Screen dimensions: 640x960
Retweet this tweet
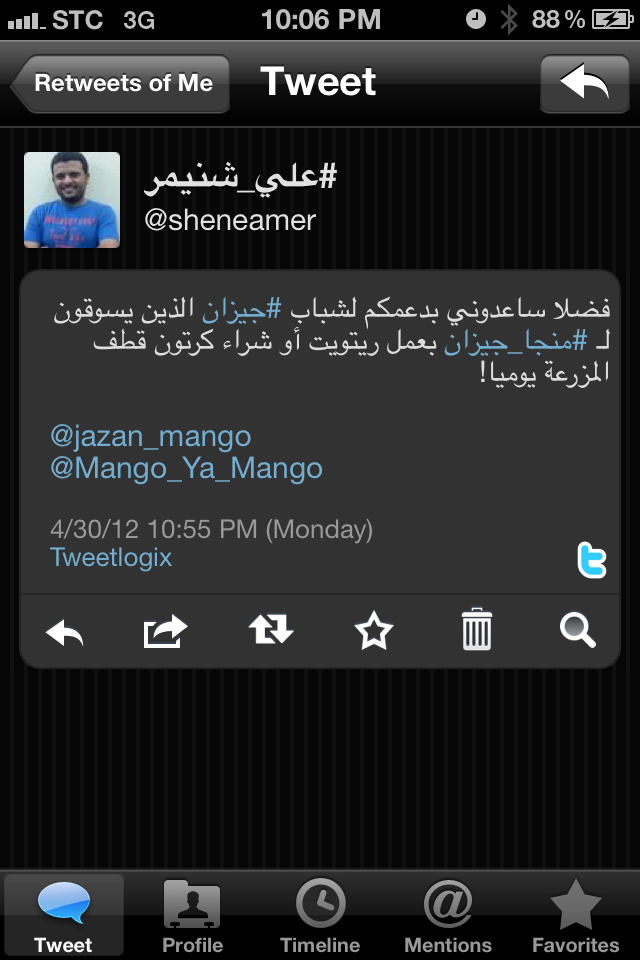[x=270, y=631]
